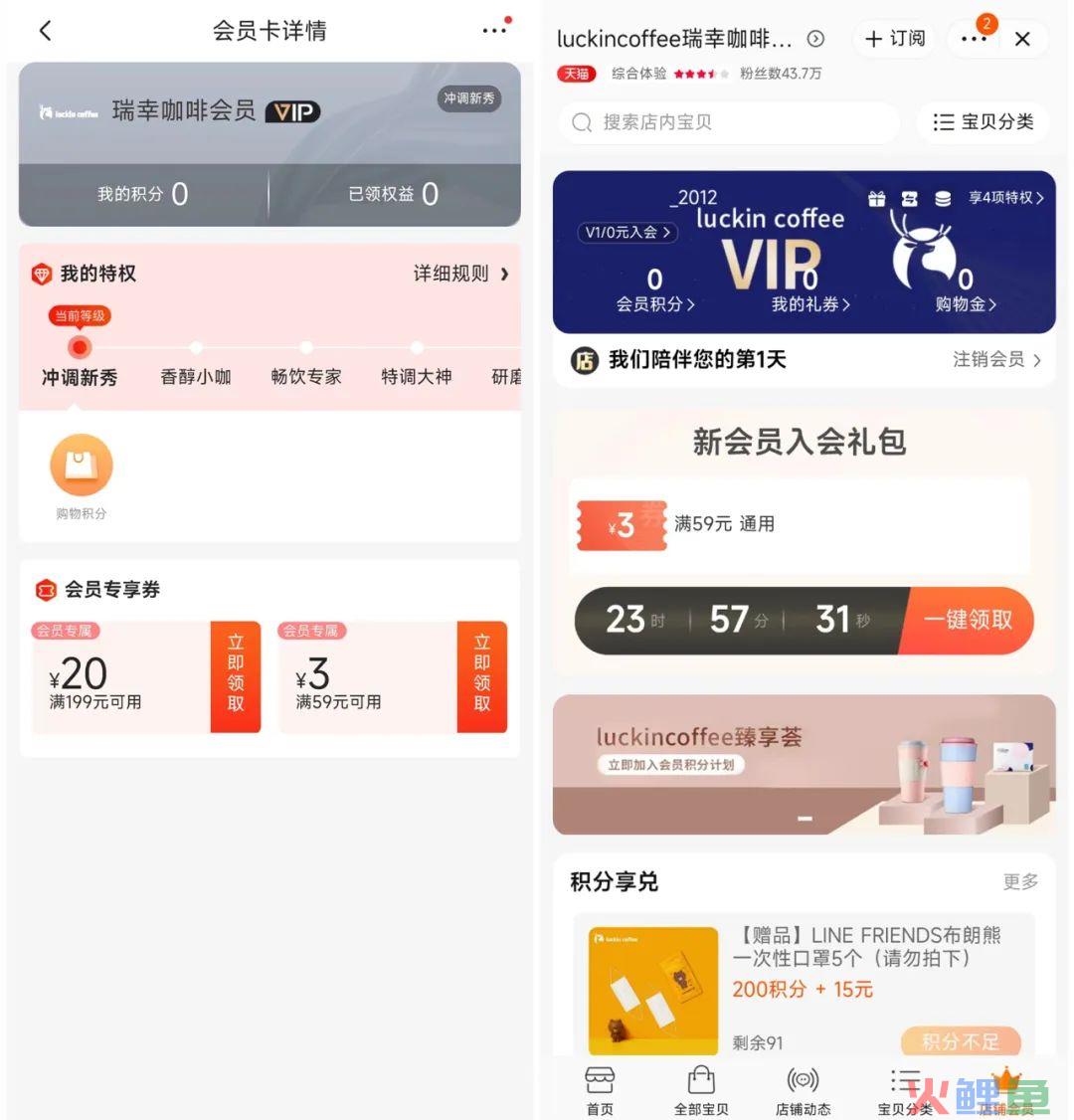Subscribe to the luckincoffee store
Screen dimensions: 1074x1120
[x=896, y=39]
